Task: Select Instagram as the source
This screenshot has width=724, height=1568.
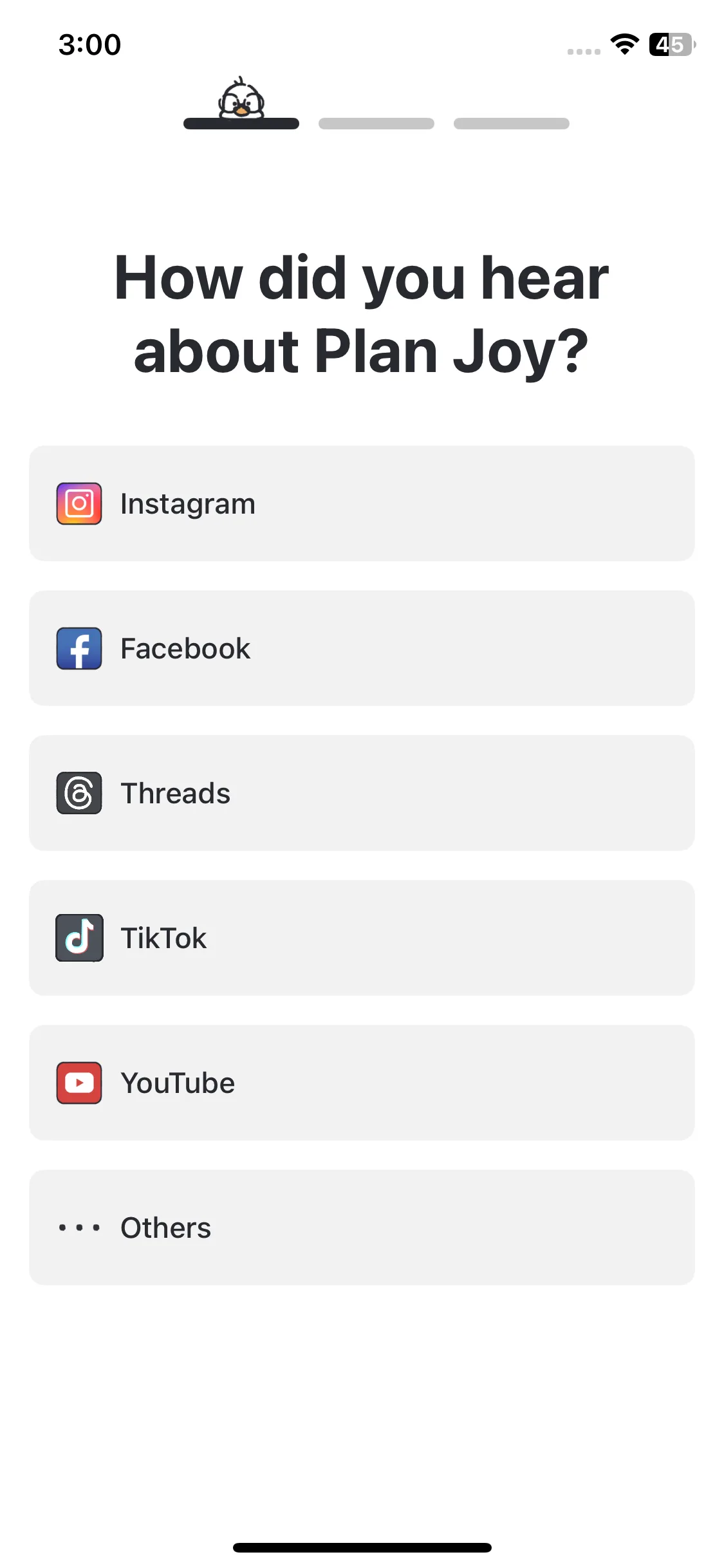Action: click(362, 503)
